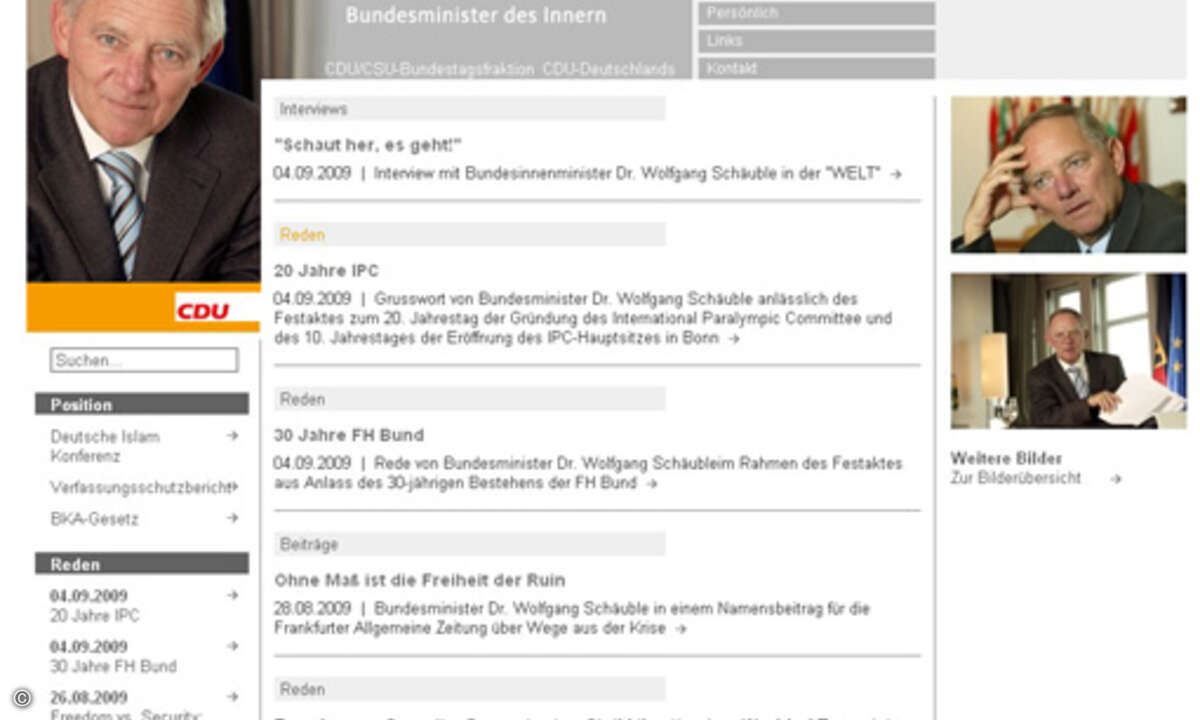Open Deutsche Islam Konferenz position
This screenshot has height=720, width=1200.
click(x=105, y=446)
